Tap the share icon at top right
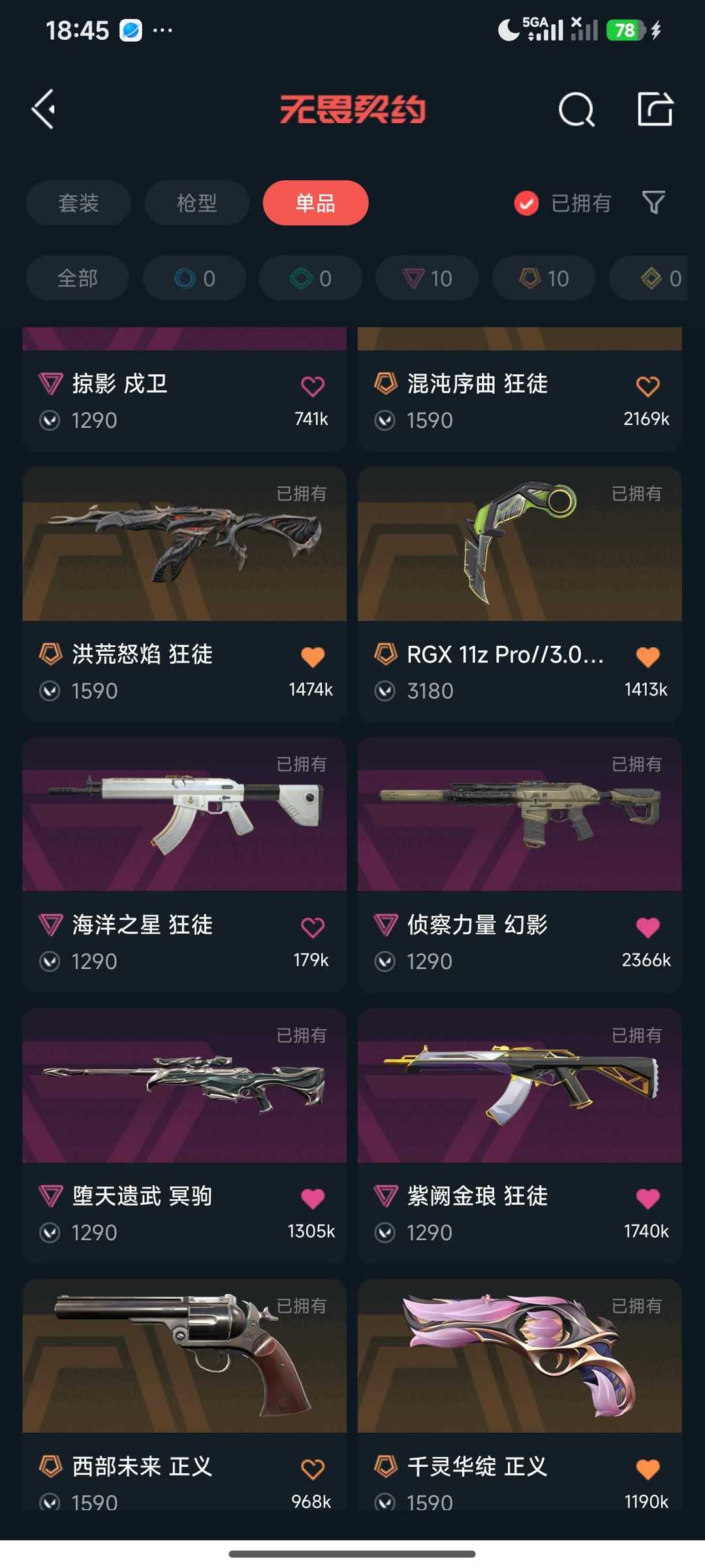 click(x=655, y=109)
